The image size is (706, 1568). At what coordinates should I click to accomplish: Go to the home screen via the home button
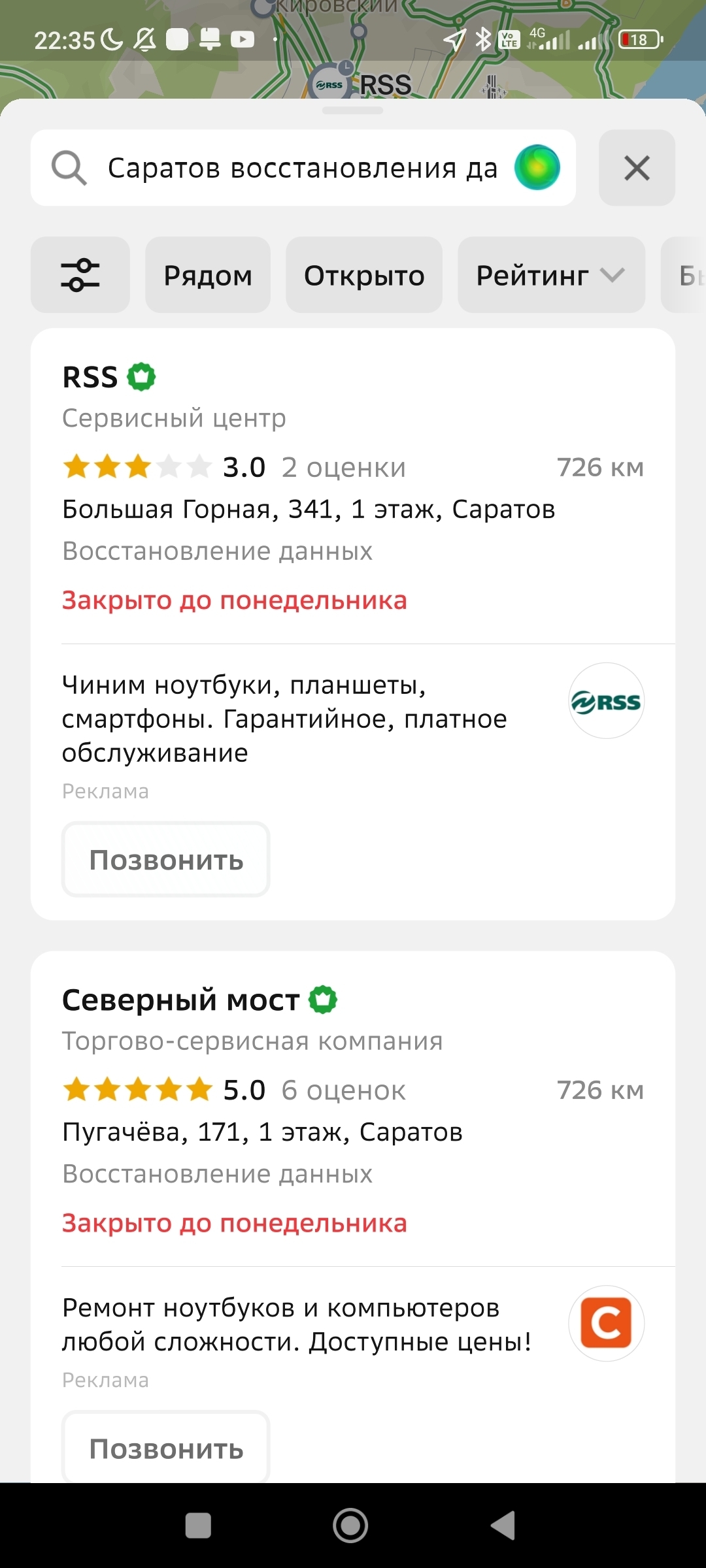point(351,1526)
